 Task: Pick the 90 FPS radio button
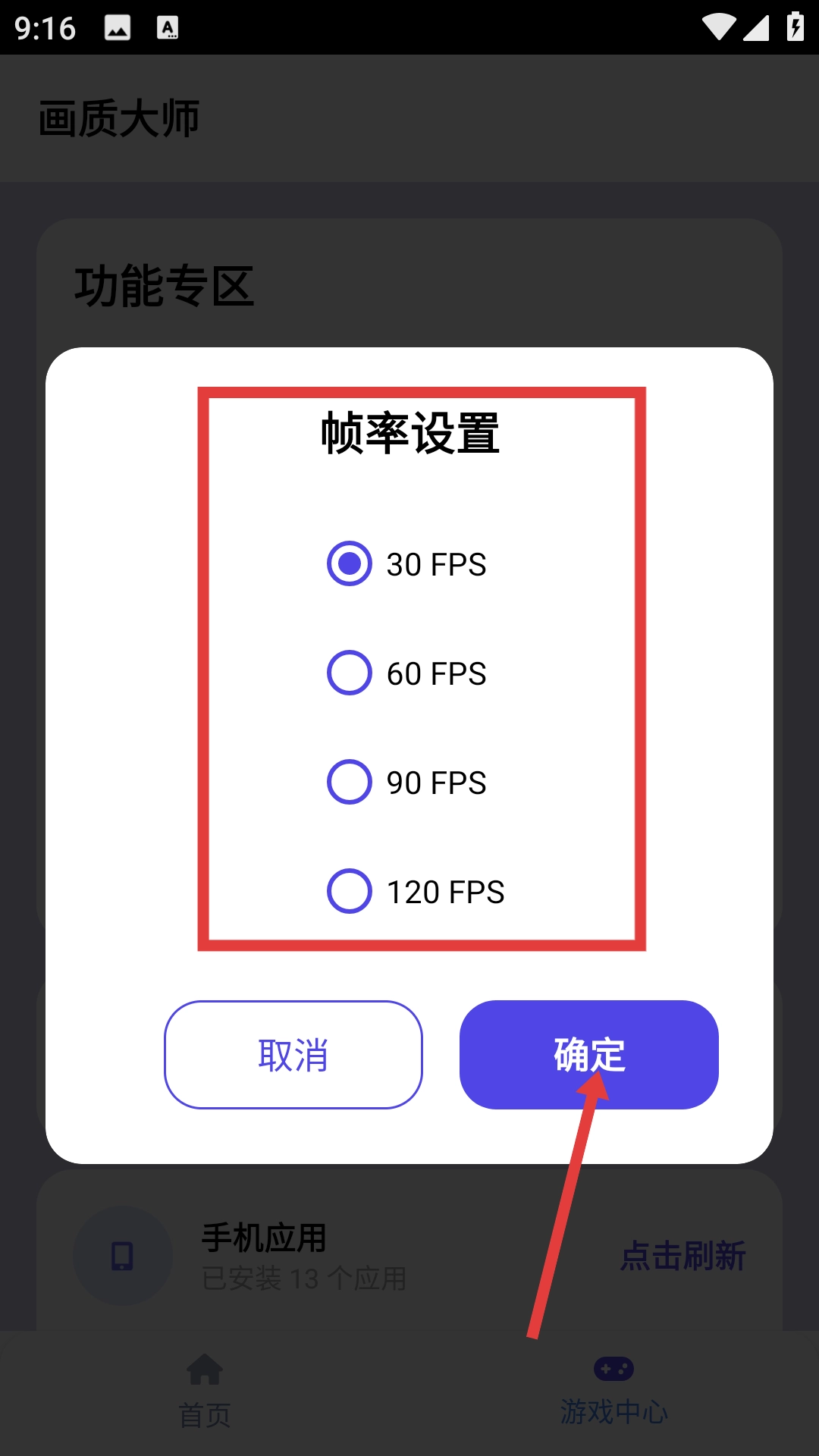pyautogui.click(x=350, y=782)
